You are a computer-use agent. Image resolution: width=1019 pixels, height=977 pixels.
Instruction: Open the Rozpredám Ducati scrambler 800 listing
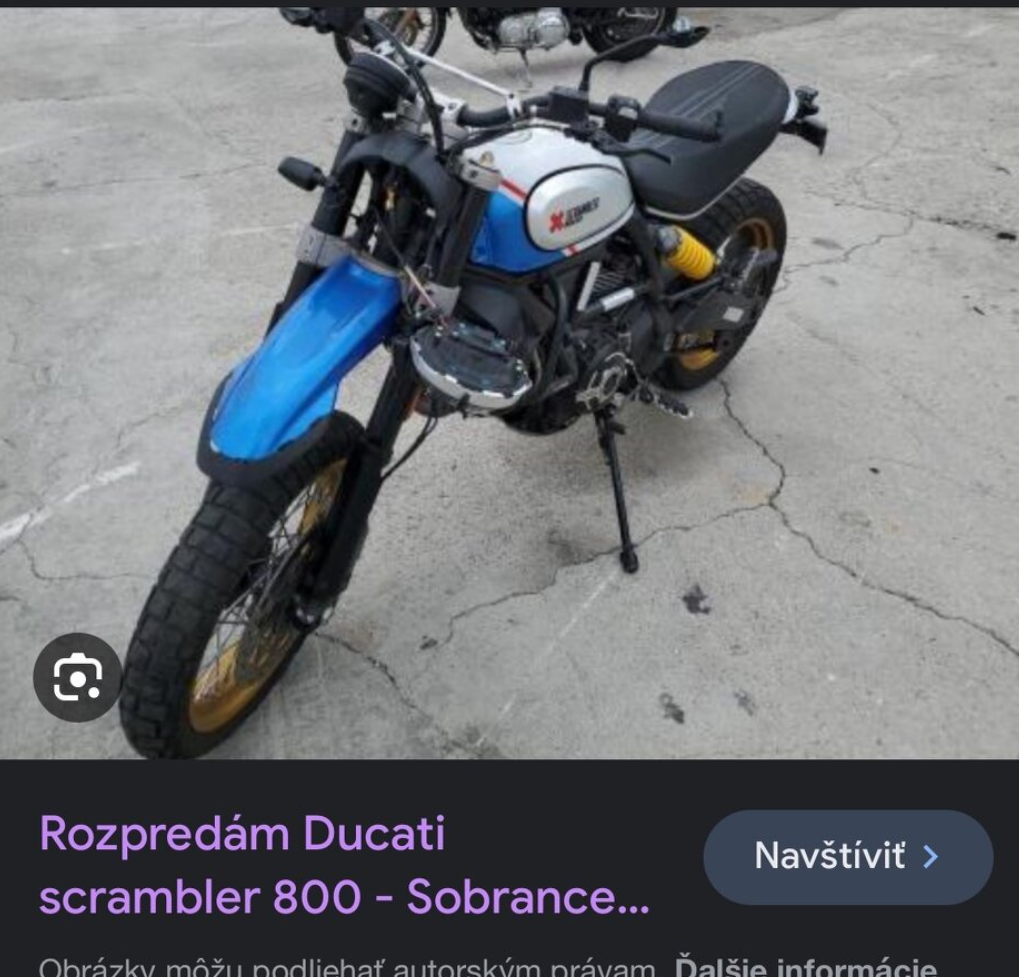pyautogui.click(x=345, y=865)
